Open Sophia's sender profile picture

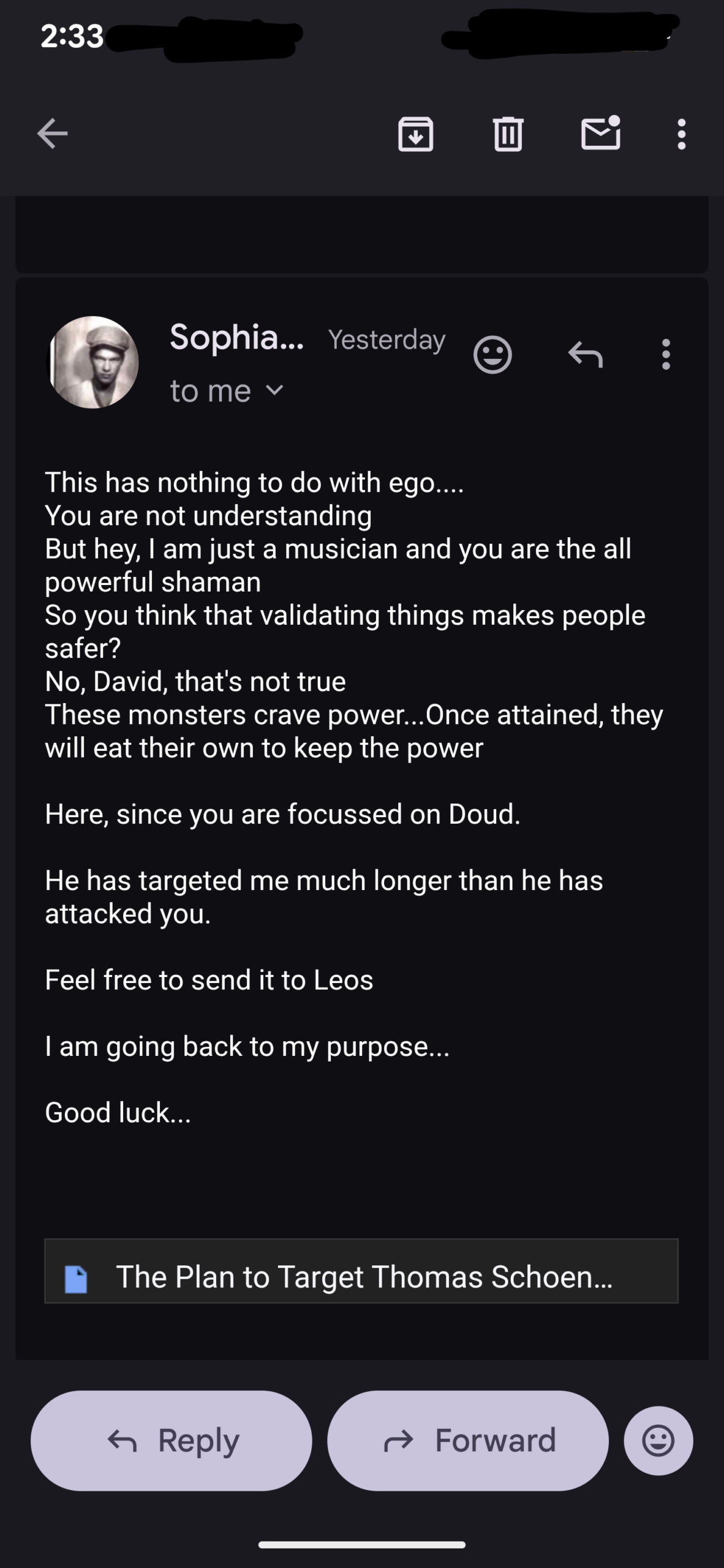[93, 362]
